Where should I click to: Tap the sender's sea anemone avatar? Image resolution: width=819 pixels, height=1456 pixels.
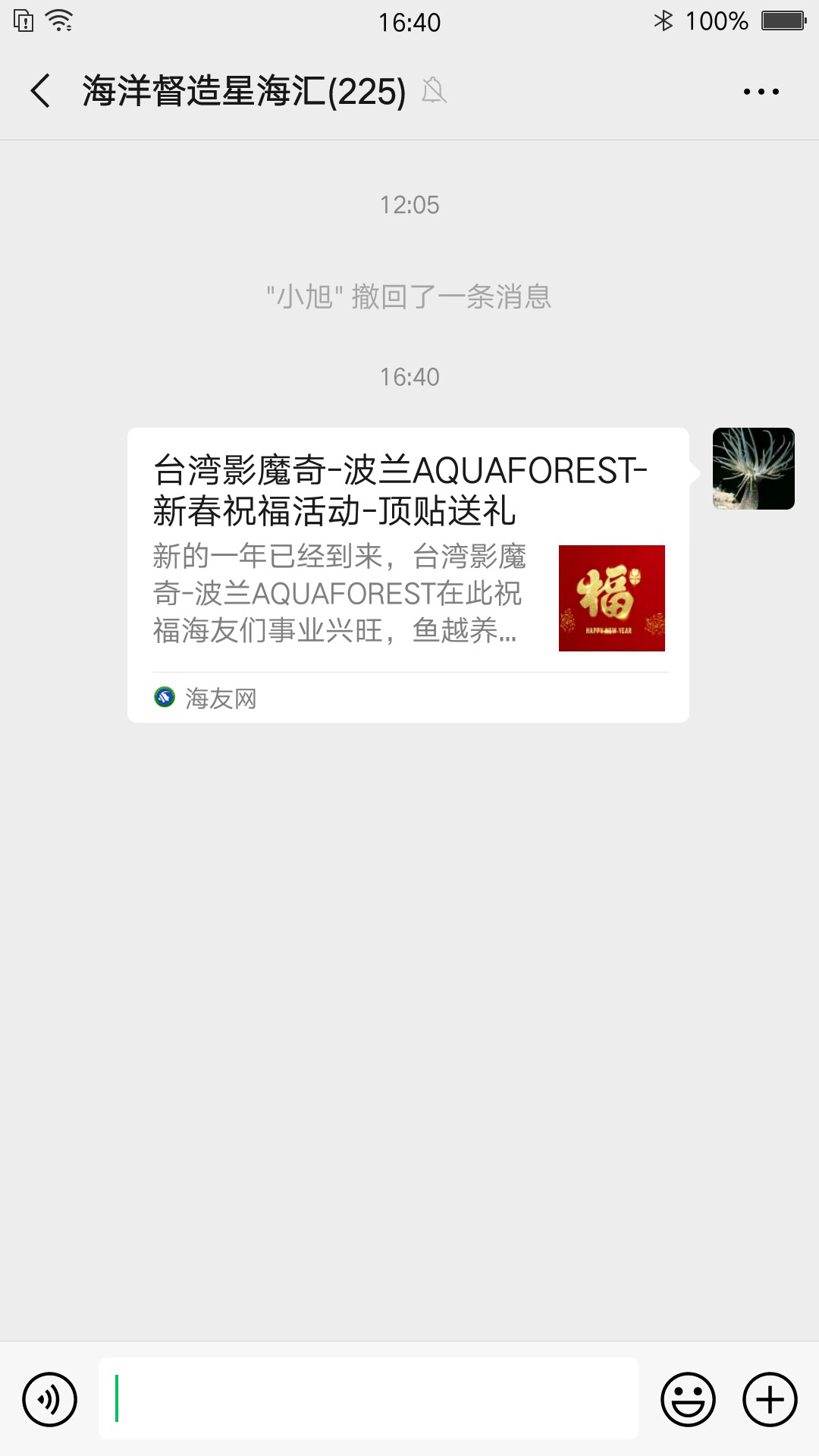(753, 469)
